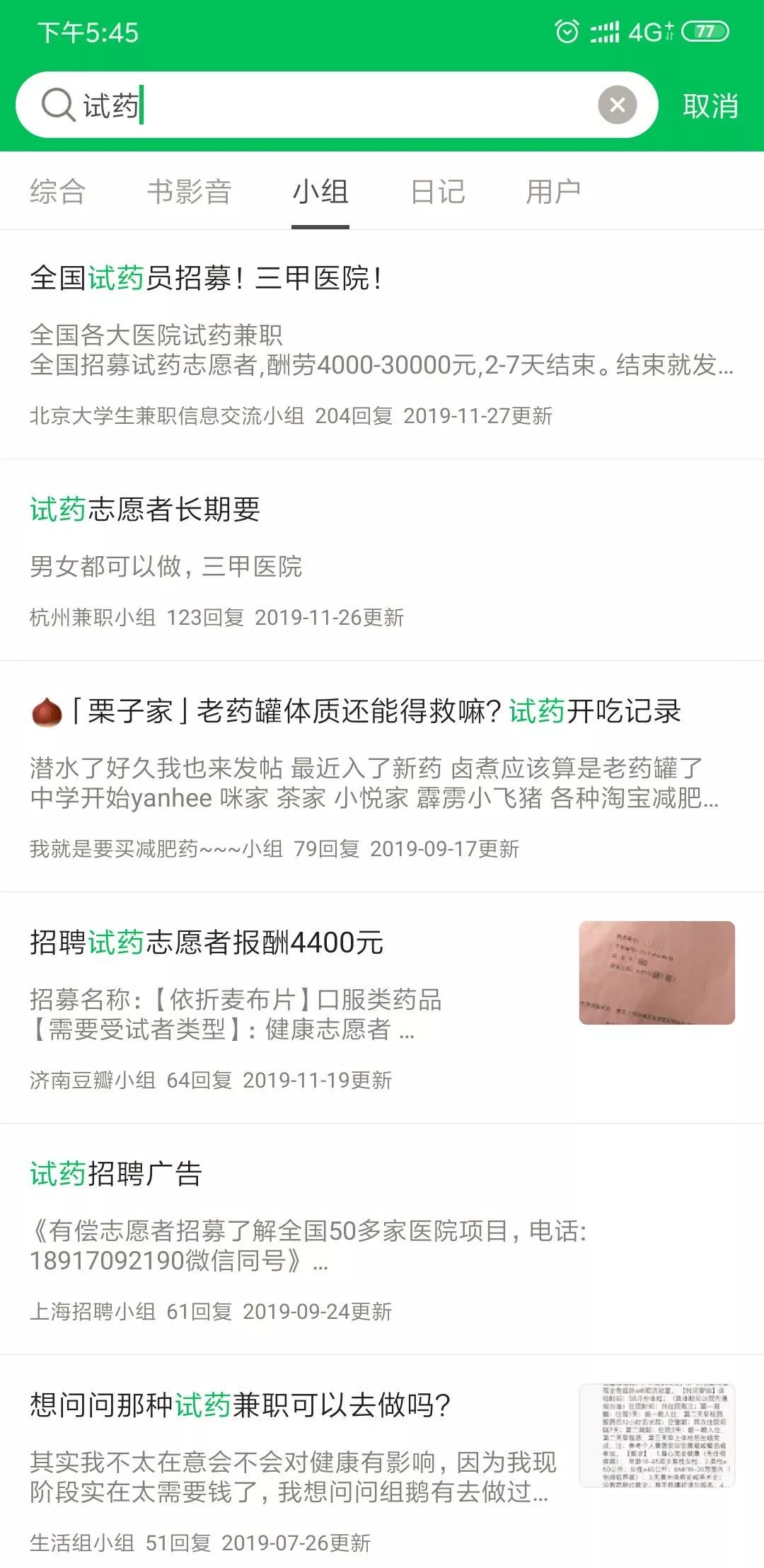Screen dimensions: 764x1568
Task: Click the magnifying glass search icon
Action: pyautogui.click(x=57, y=106)
